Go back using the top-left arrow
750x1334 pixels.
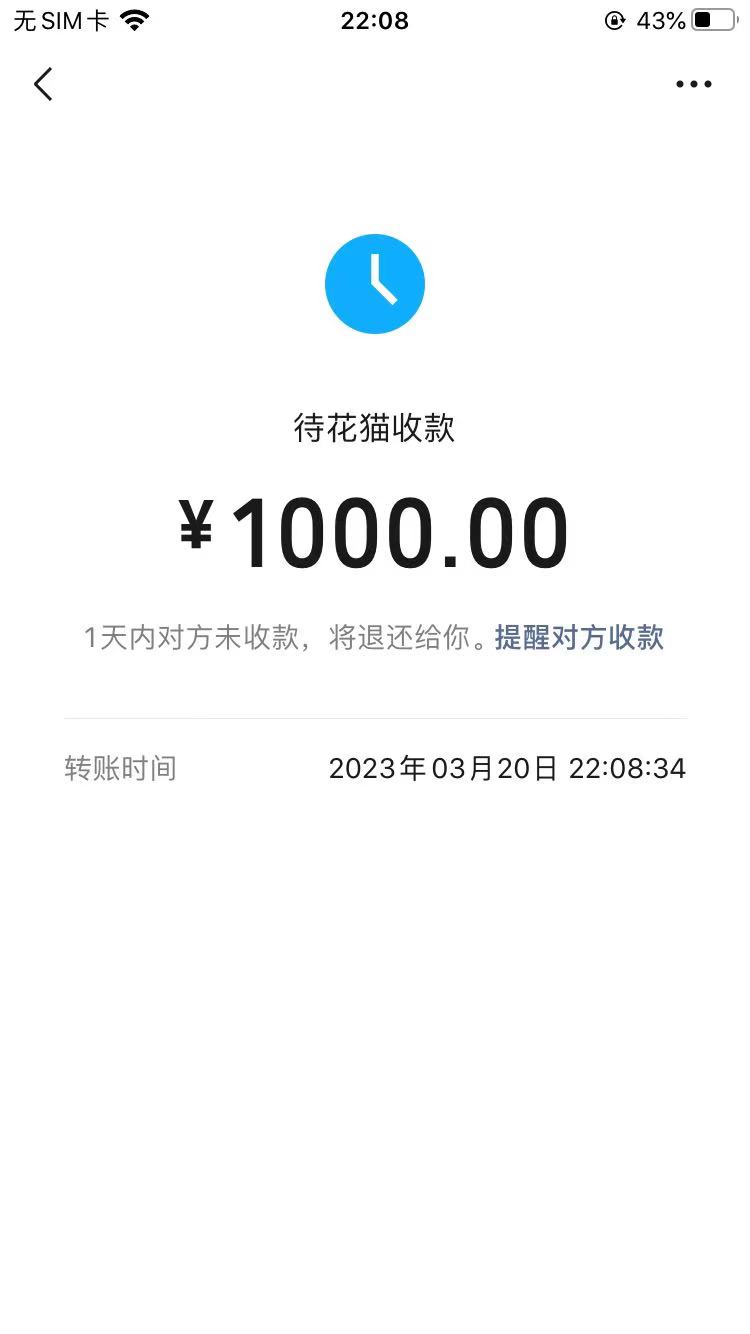pos(43,84)
